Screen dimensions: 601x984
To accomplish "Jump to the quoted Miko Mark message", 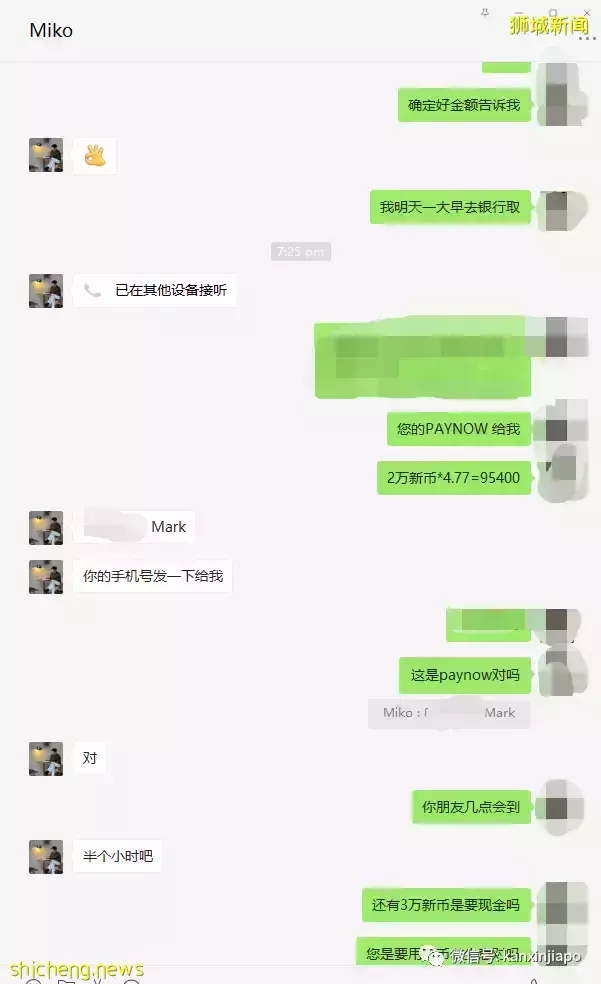I will click(449, 713).
